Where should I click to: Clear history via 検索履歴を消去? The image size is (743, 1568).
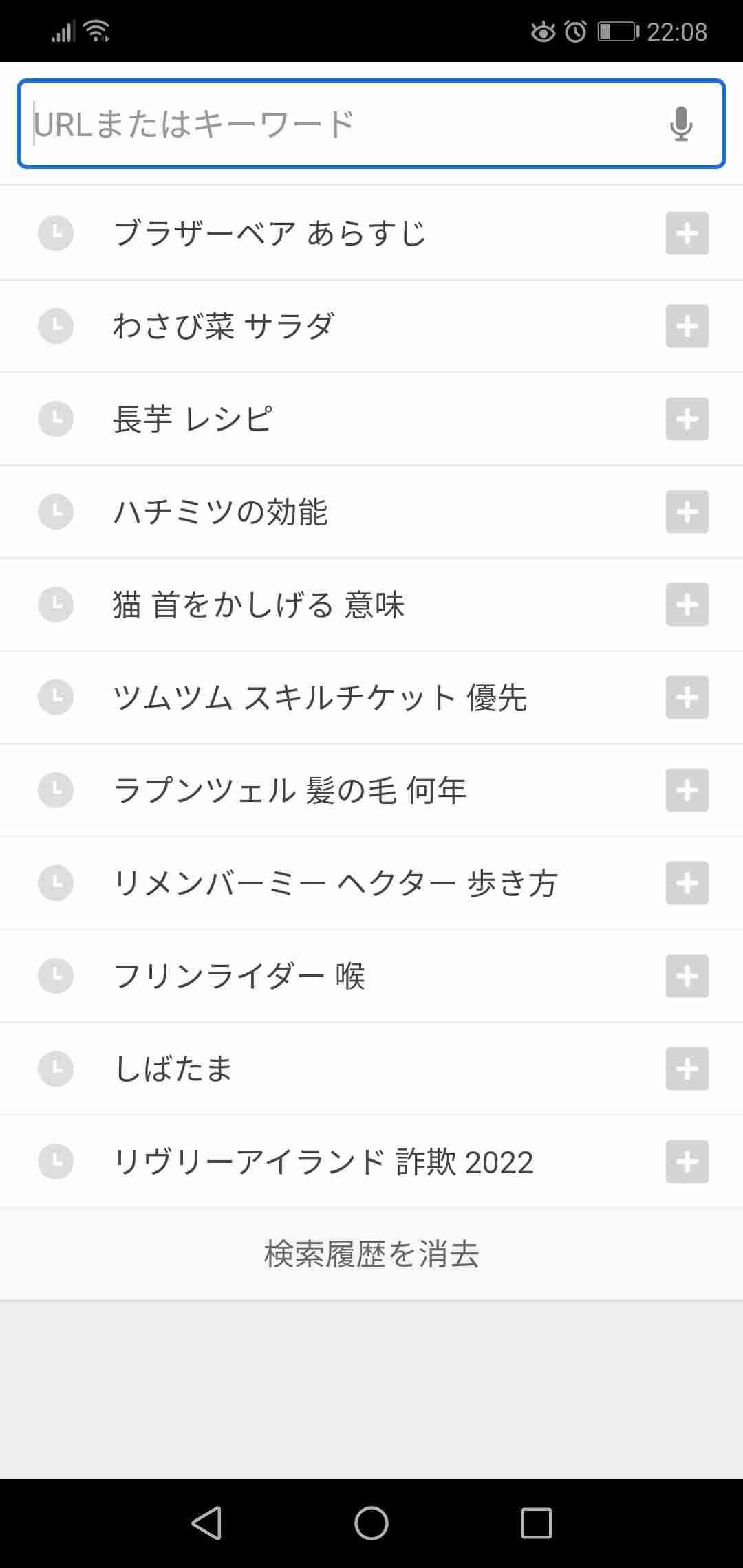click(371, 1254)
